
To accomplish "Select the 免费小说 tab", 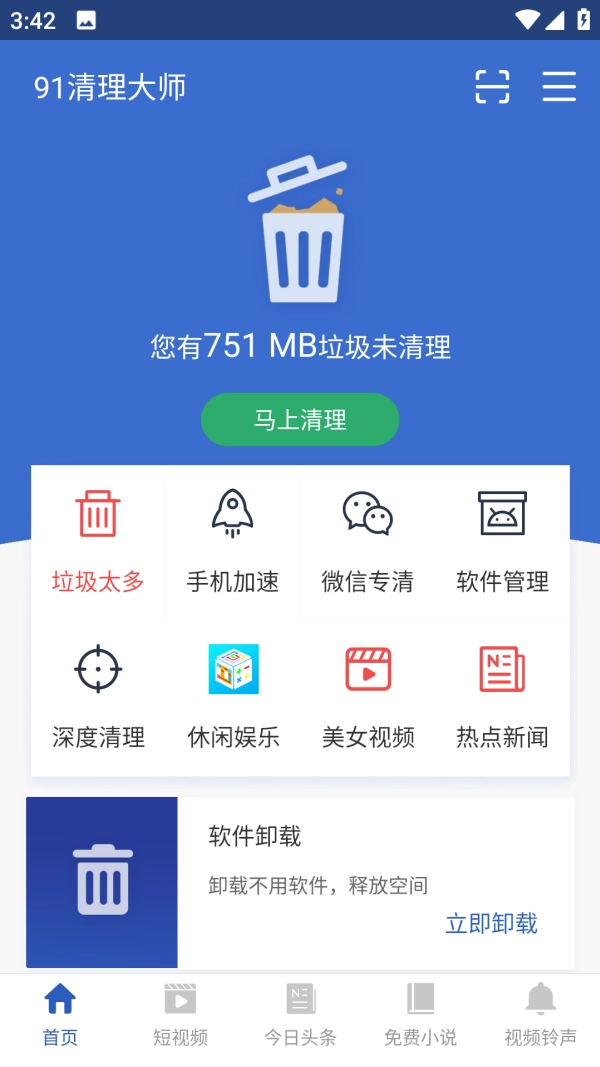I will (x=420, y=1014).
